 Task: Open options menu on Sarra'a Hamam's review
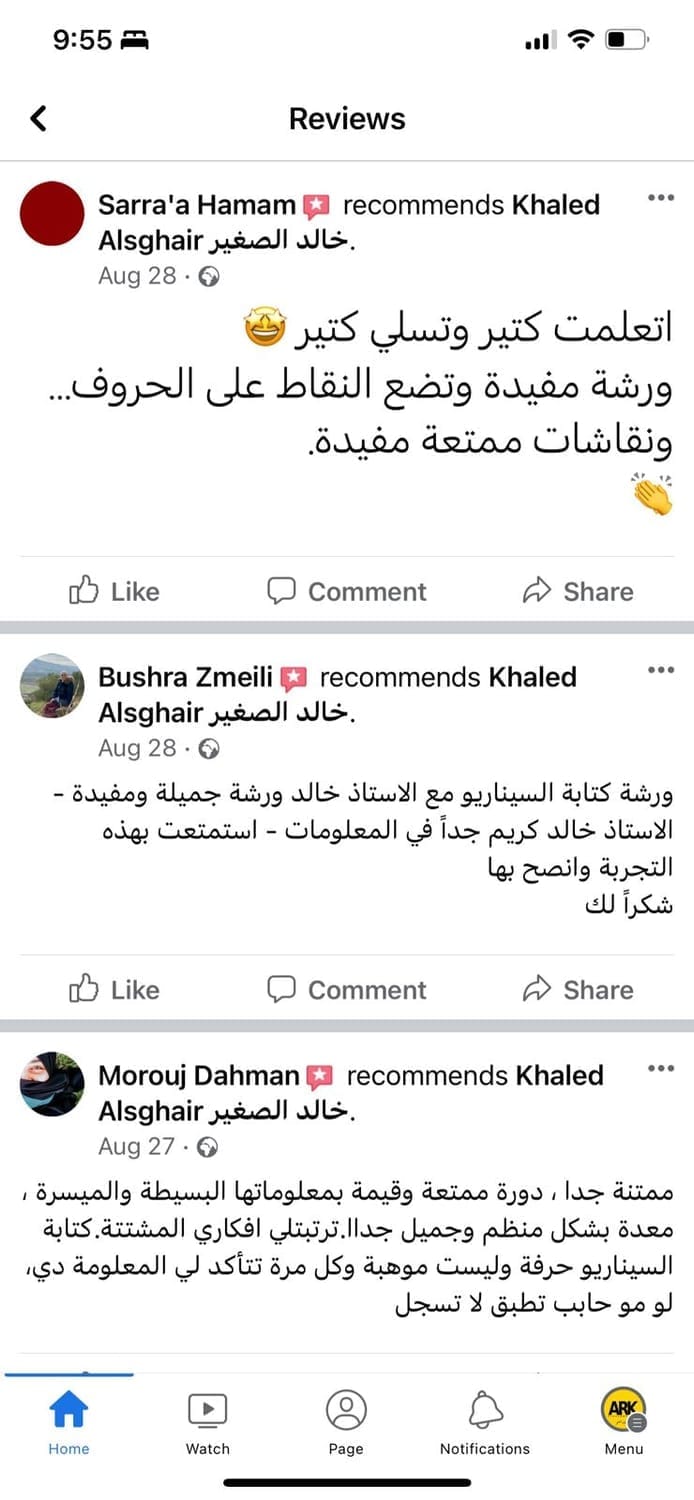(661, 198)
